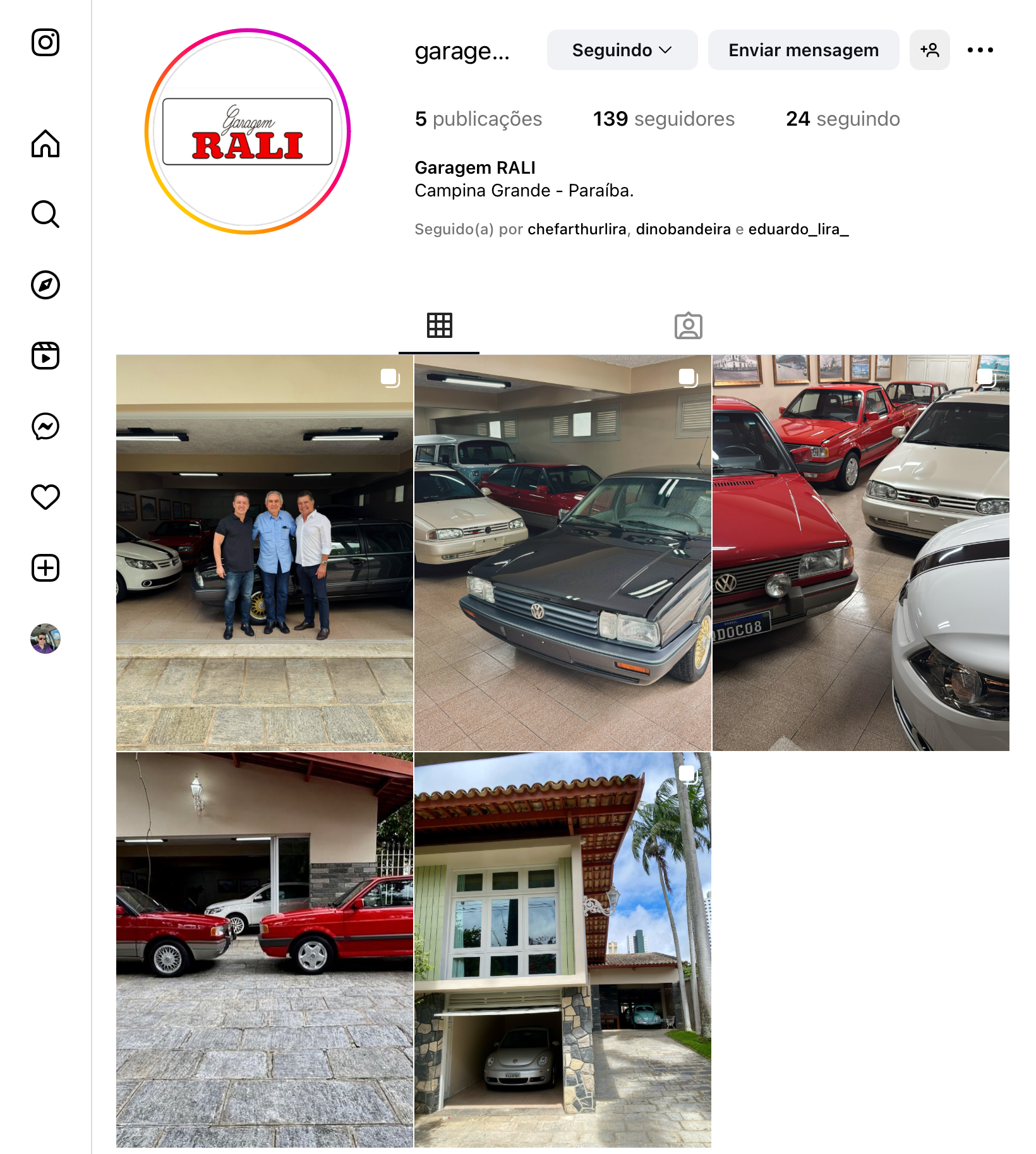
Task: Open the house exterior with palm tree post
Action: click(562, 949)
